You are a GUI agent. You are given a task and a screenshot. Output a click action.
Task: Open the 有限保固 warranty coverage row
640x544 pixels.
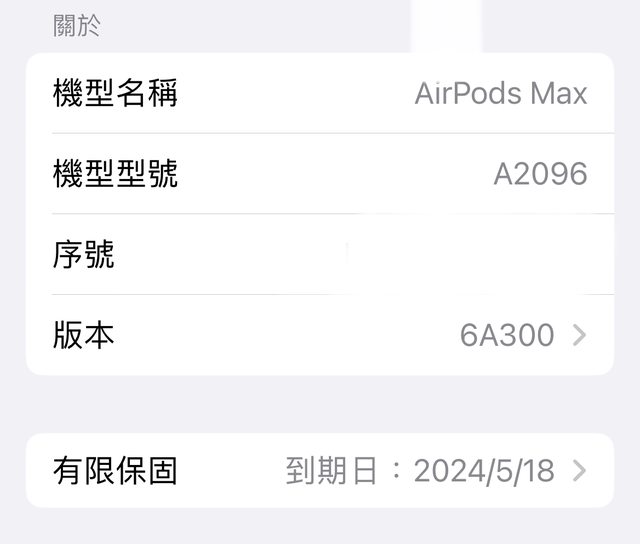click(319, 470)
